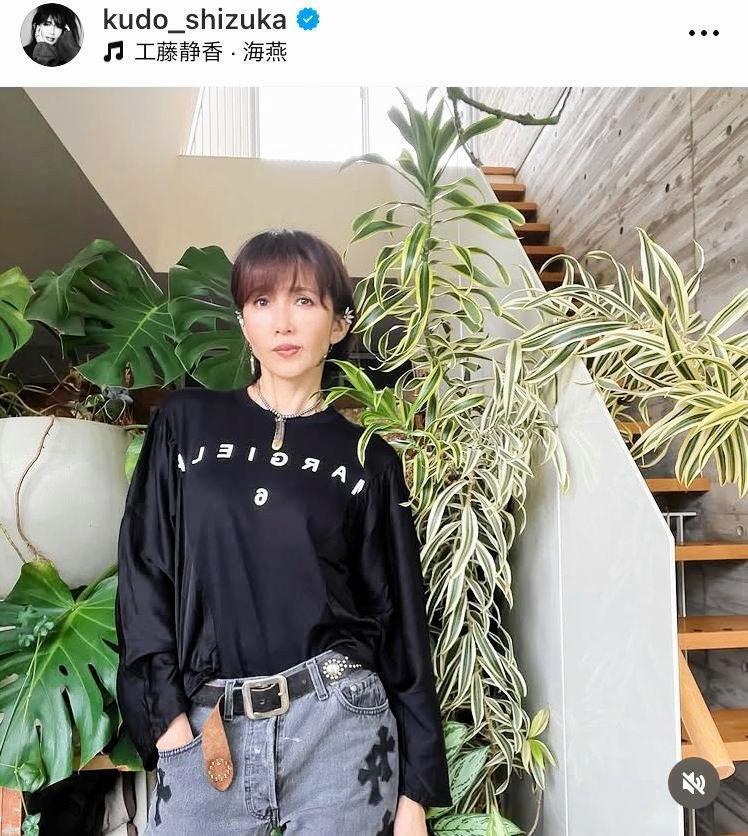
Task: Unmute the video sound
Action: coord(693,783)
